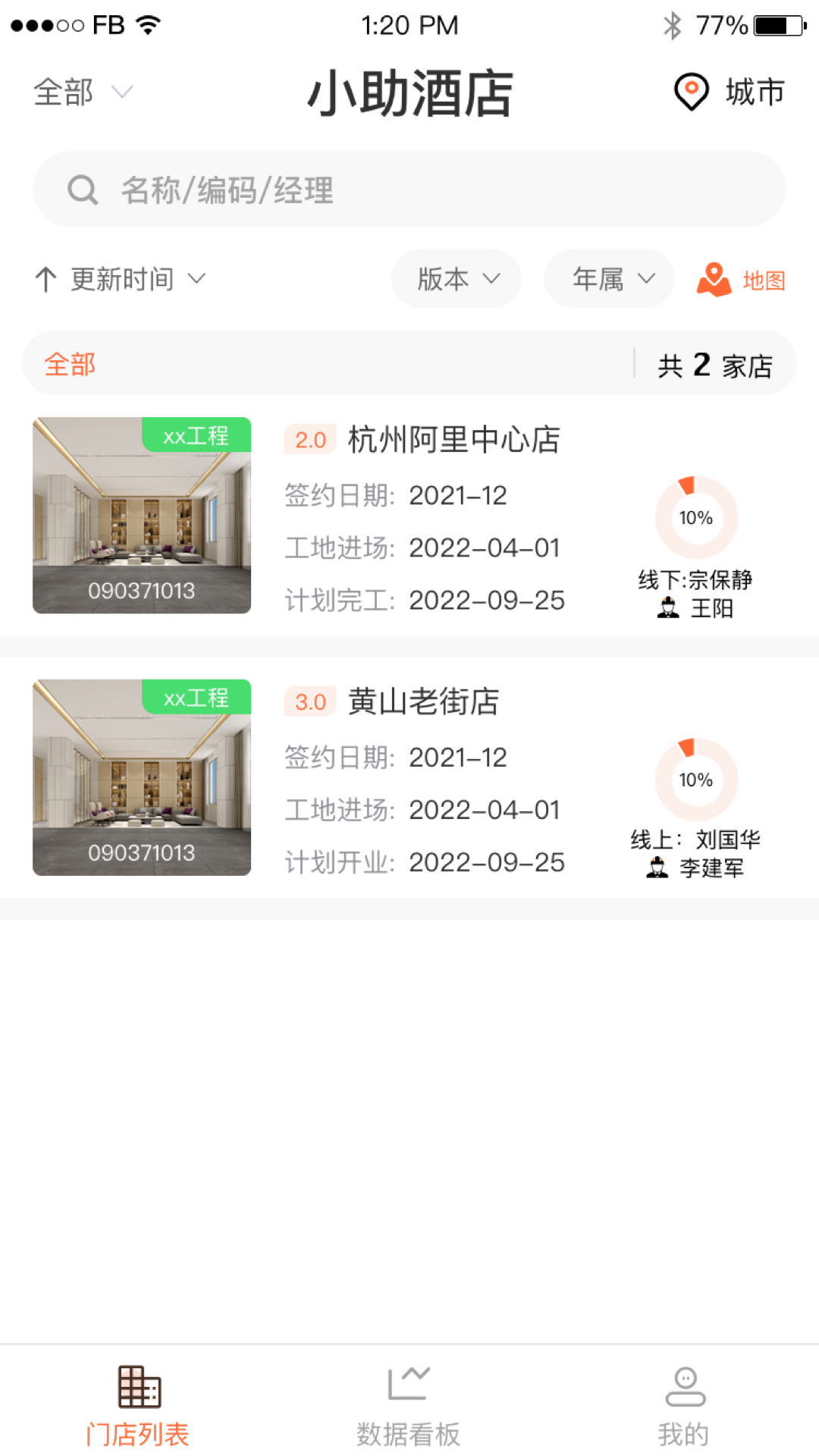Click the magnifier icon in search bar
Screen dimensions: 819x1456
coord(82,189)
